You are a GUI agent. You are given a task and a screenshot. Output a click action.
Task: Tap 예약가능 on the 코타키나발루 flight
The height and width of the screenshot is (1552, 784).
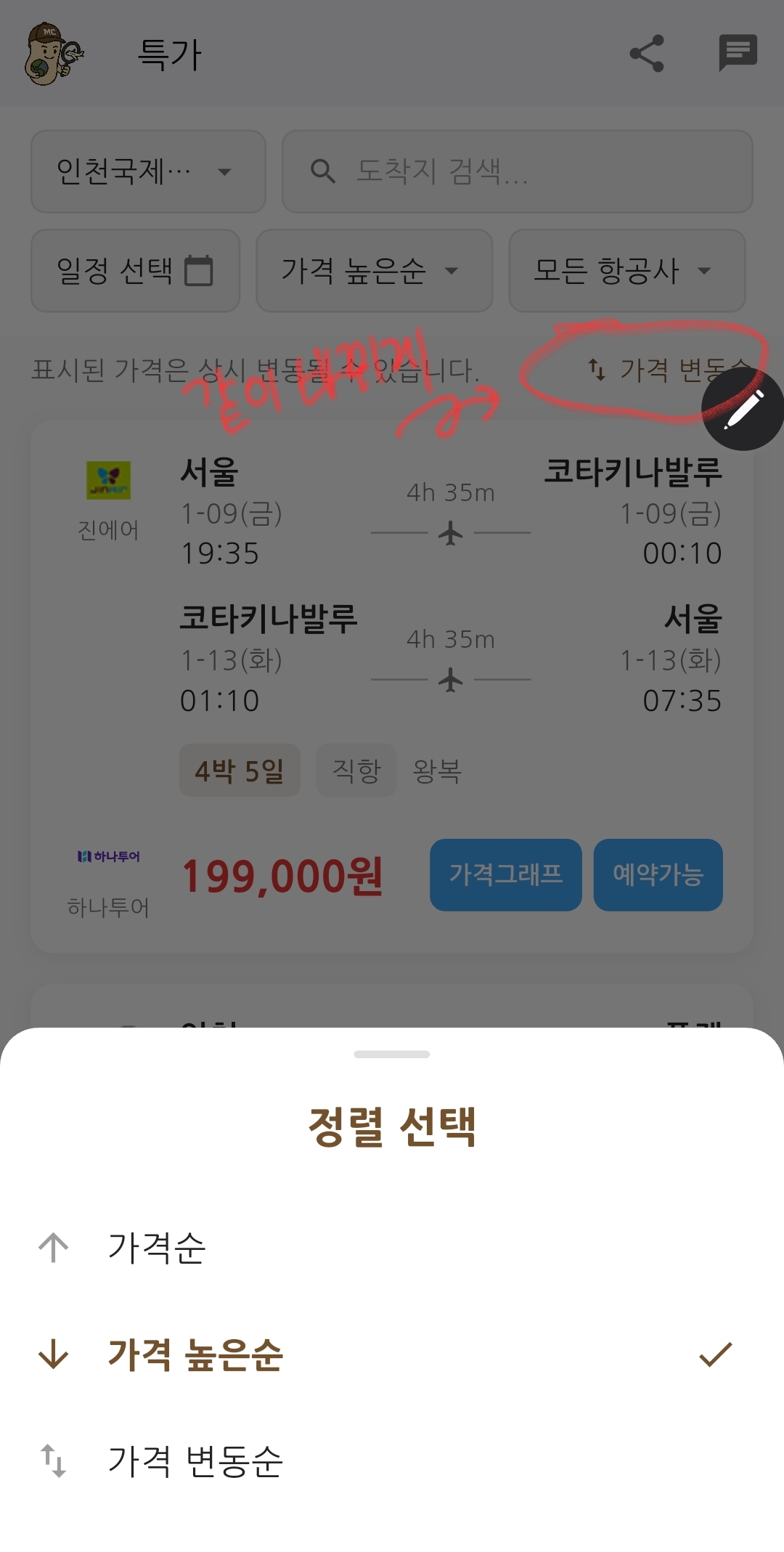[x=658, y=874]
